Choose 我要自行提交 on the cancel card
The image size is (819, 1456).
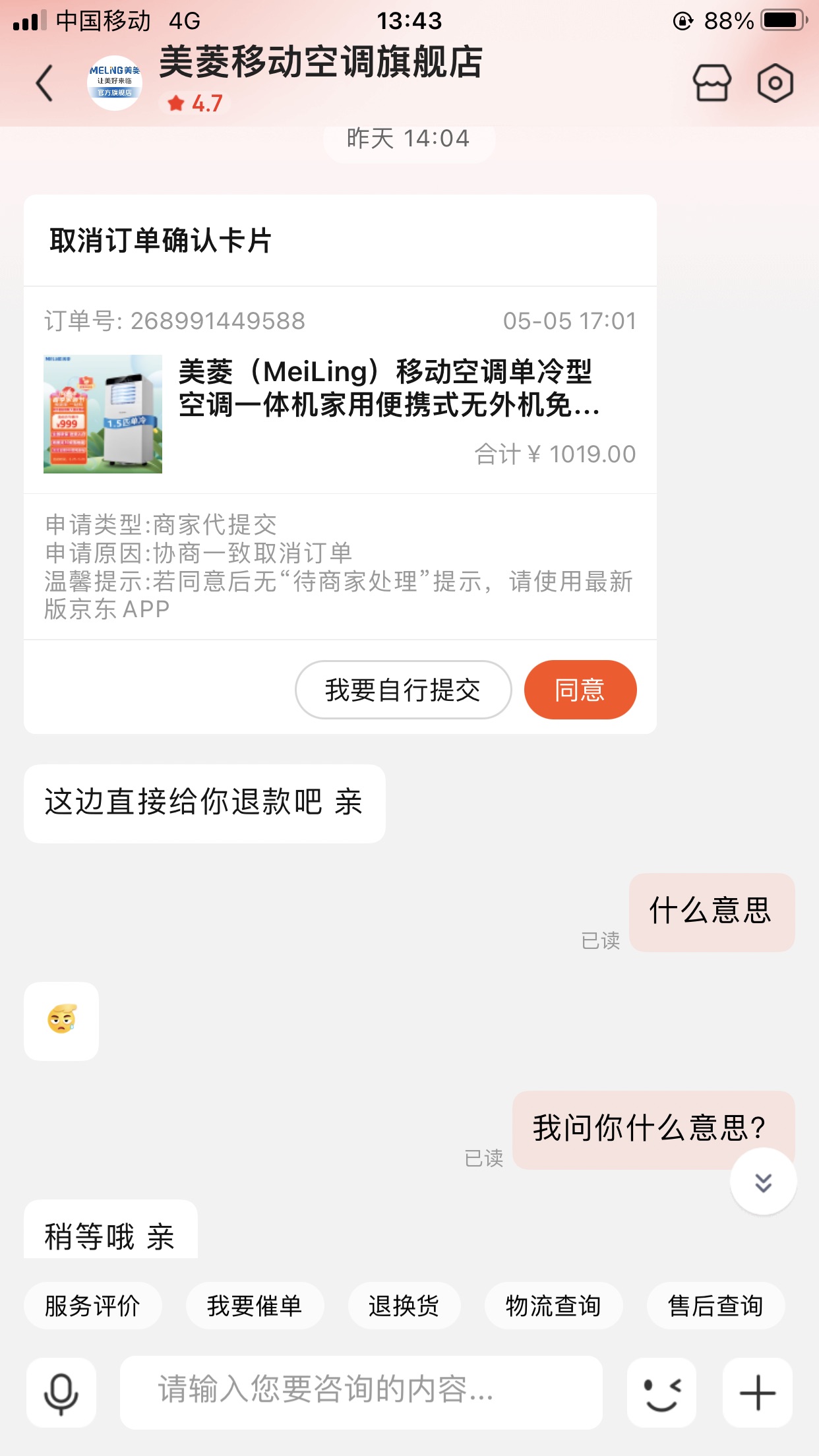pos(403,690)
